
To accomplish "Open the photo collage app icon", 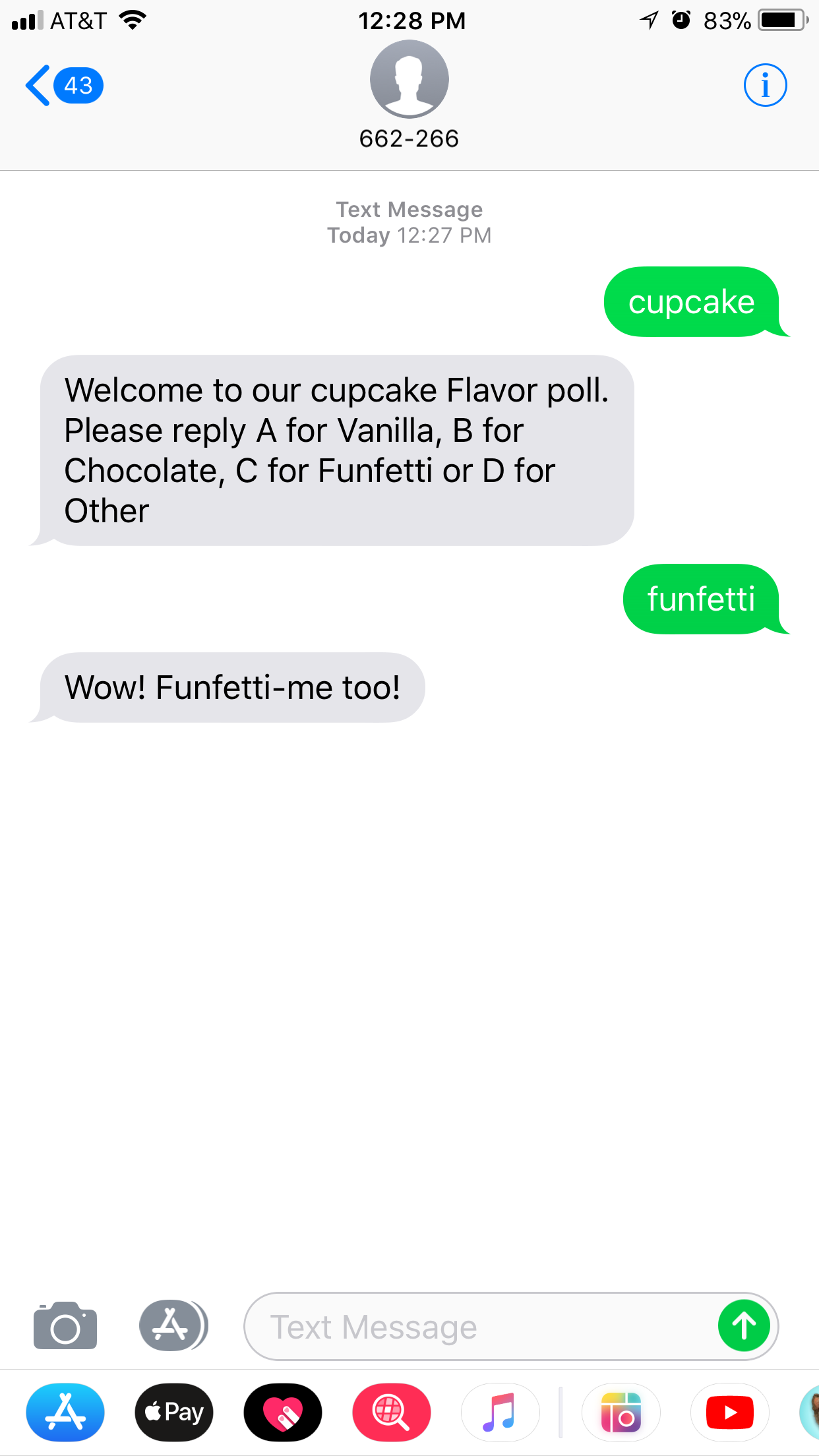I will click(621, 1412).
